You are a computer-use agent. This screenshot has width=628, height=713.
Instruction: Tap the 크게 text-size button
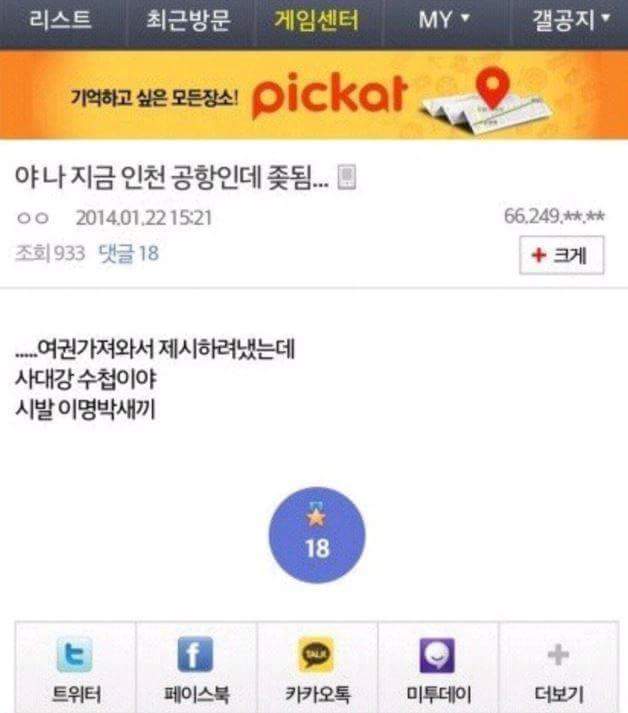pyautogui.click(x=562, y=255)
